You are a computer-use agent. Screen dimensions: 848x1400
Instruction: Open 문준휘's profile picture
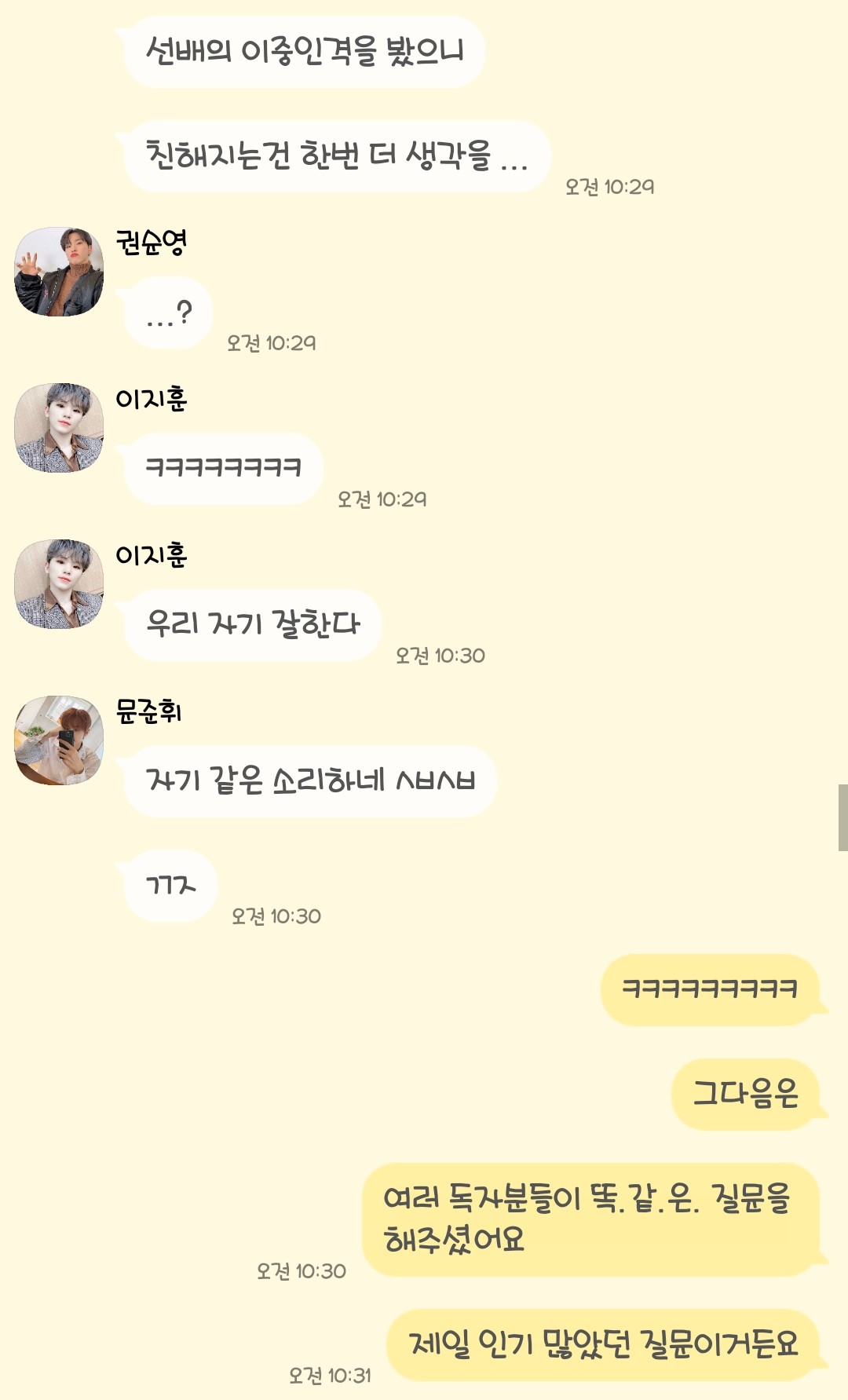coord(59,740)
